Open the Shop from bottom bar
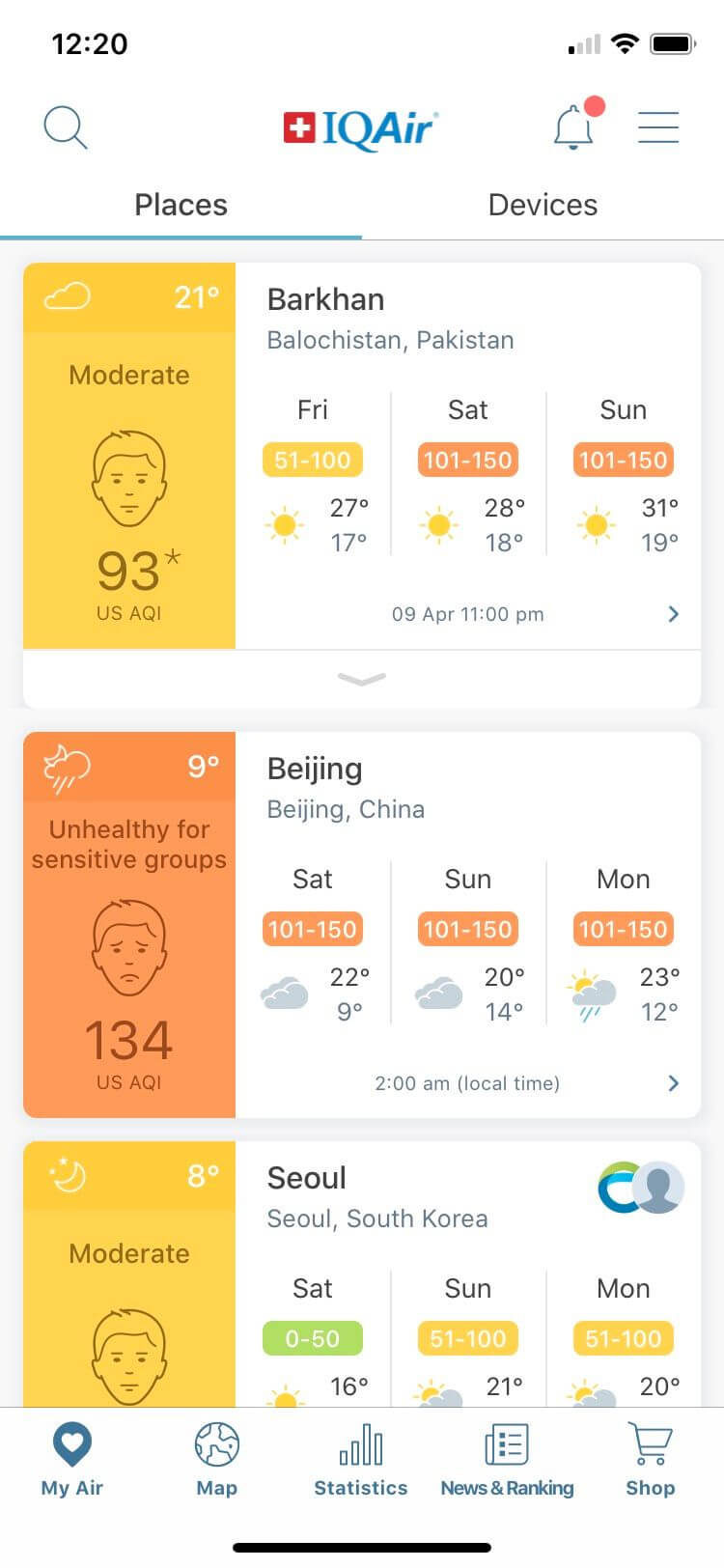Viewport: 724px width, 1568px height. (x=650, y=1458)
